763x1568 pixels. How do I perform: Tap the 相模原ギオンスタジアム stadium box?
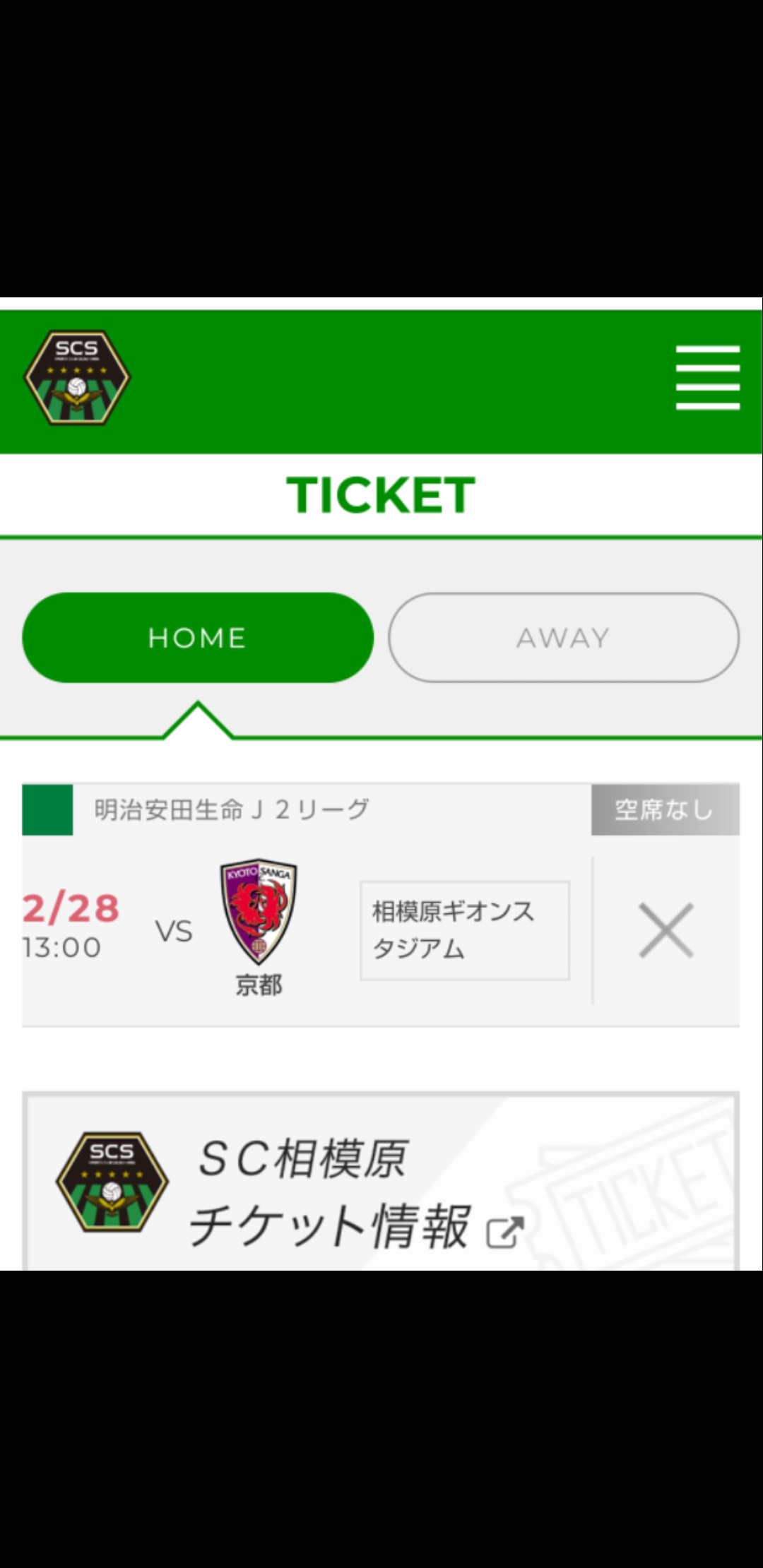[465, 930]
